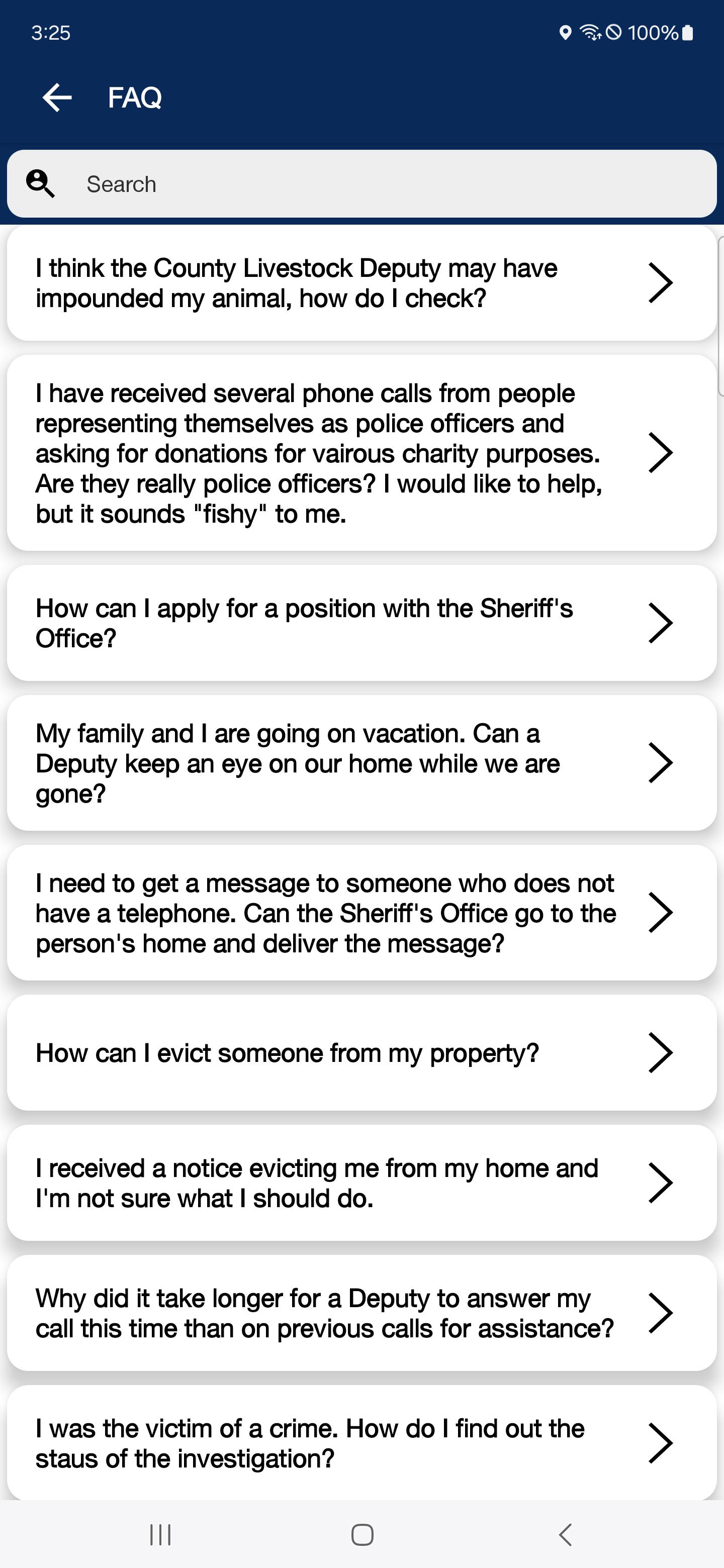Screen dimensions: 724x1568
Task: Open the impounded livestock animal question
Action: coord(361,283)
